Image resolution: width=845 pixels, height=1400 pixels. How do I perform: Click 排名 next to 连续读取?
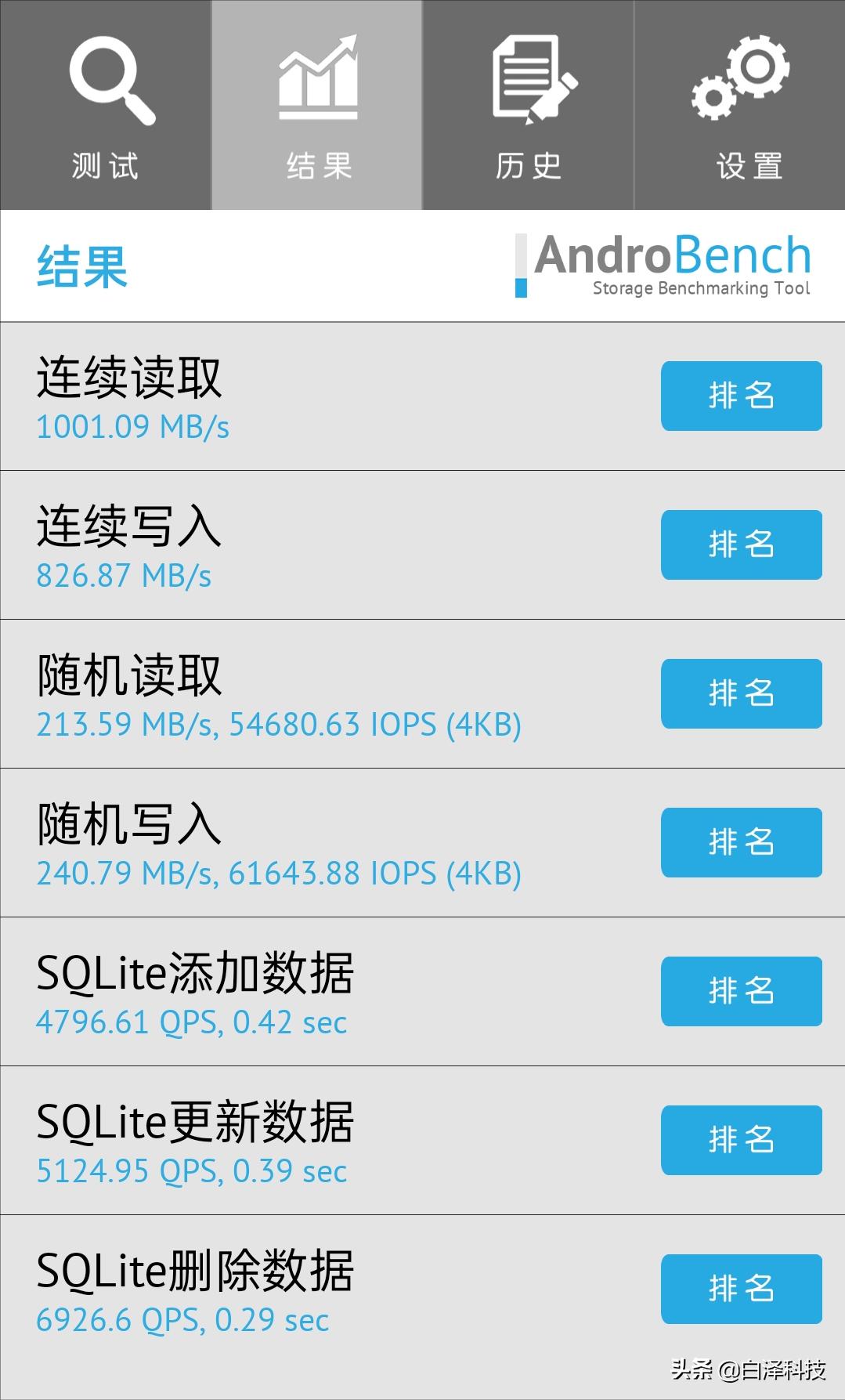(741, 396)
